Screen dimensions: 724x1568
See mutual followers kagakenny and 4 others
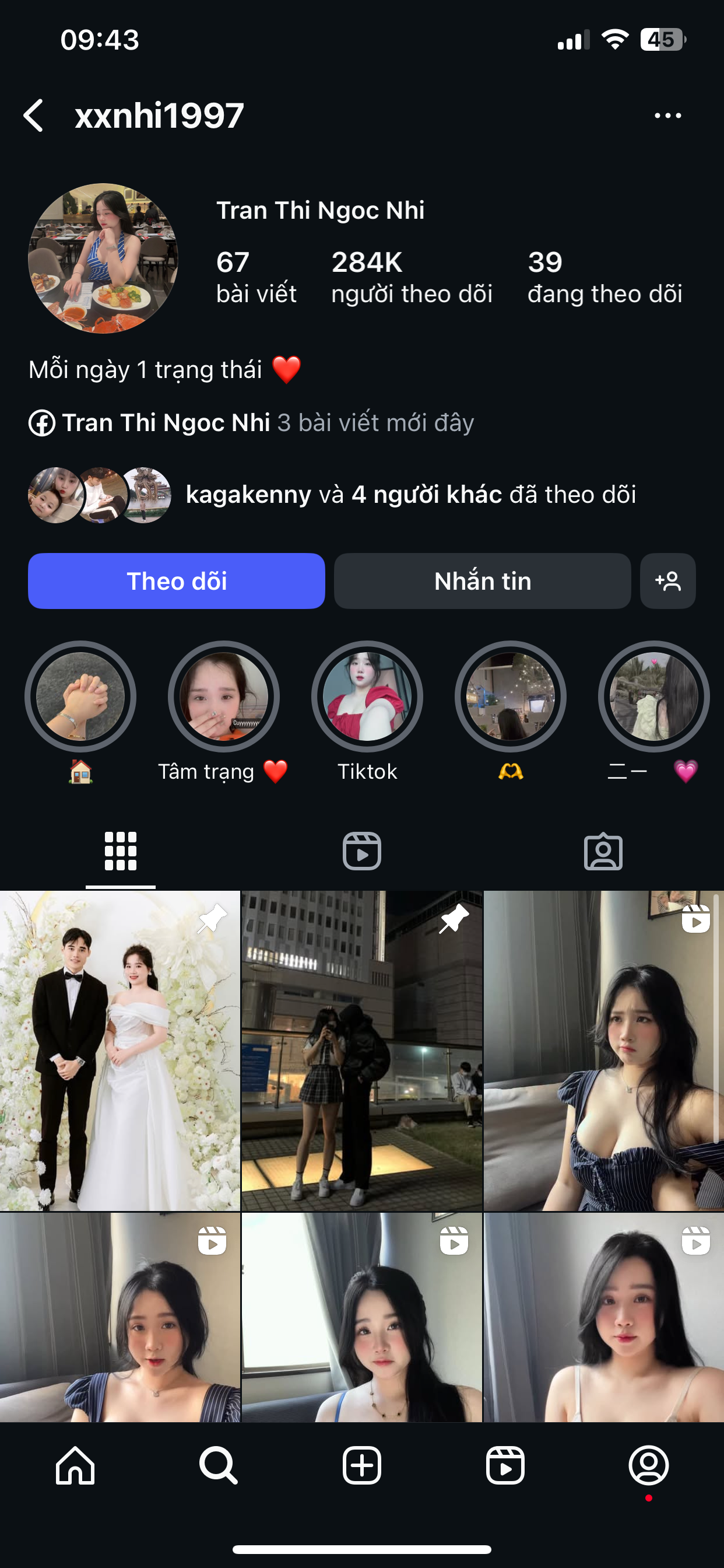[410, 494]
